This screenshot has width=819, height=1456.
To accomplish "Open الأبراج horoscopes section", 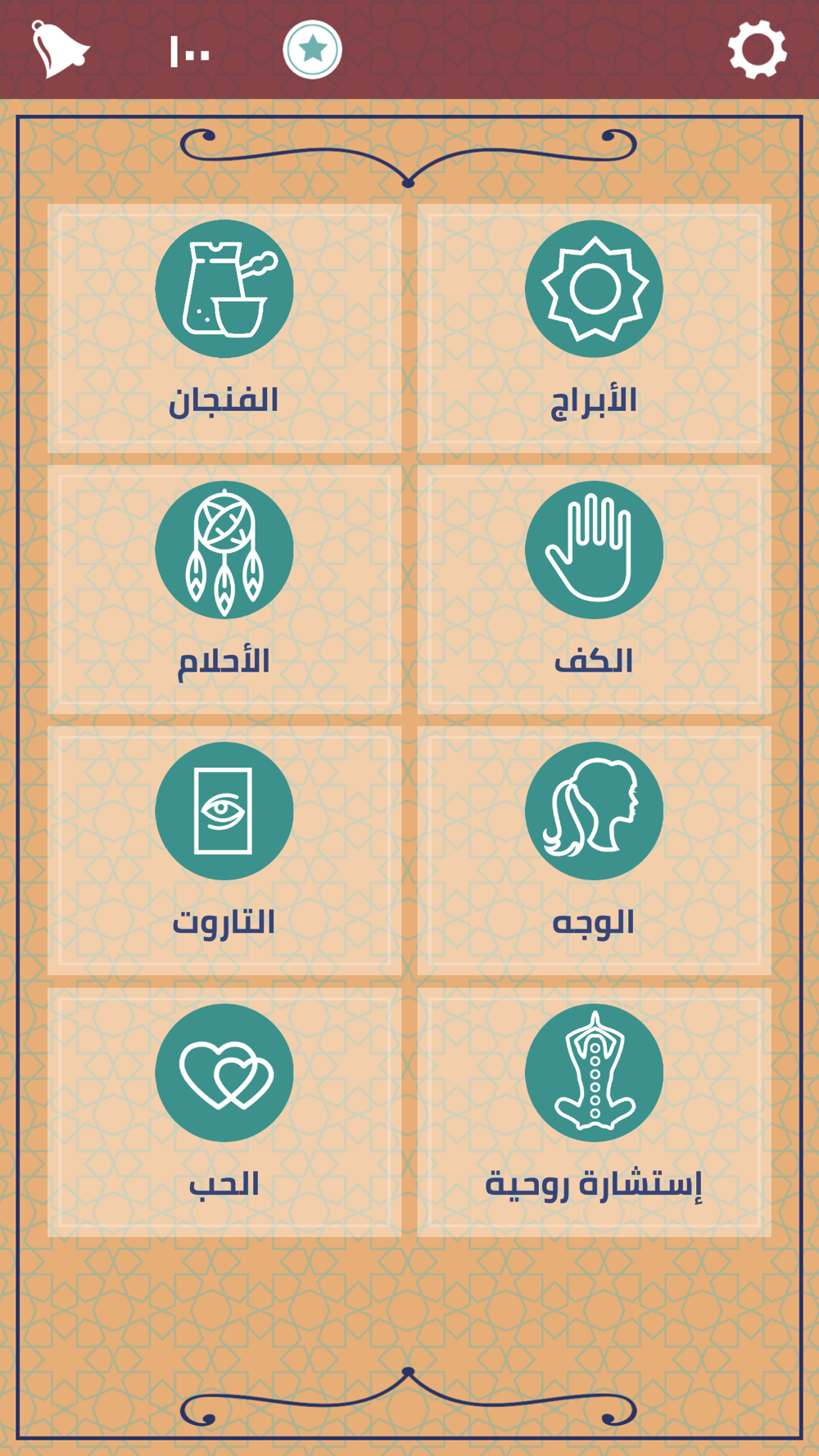I will pyautogui.click(x=595, y=328).
